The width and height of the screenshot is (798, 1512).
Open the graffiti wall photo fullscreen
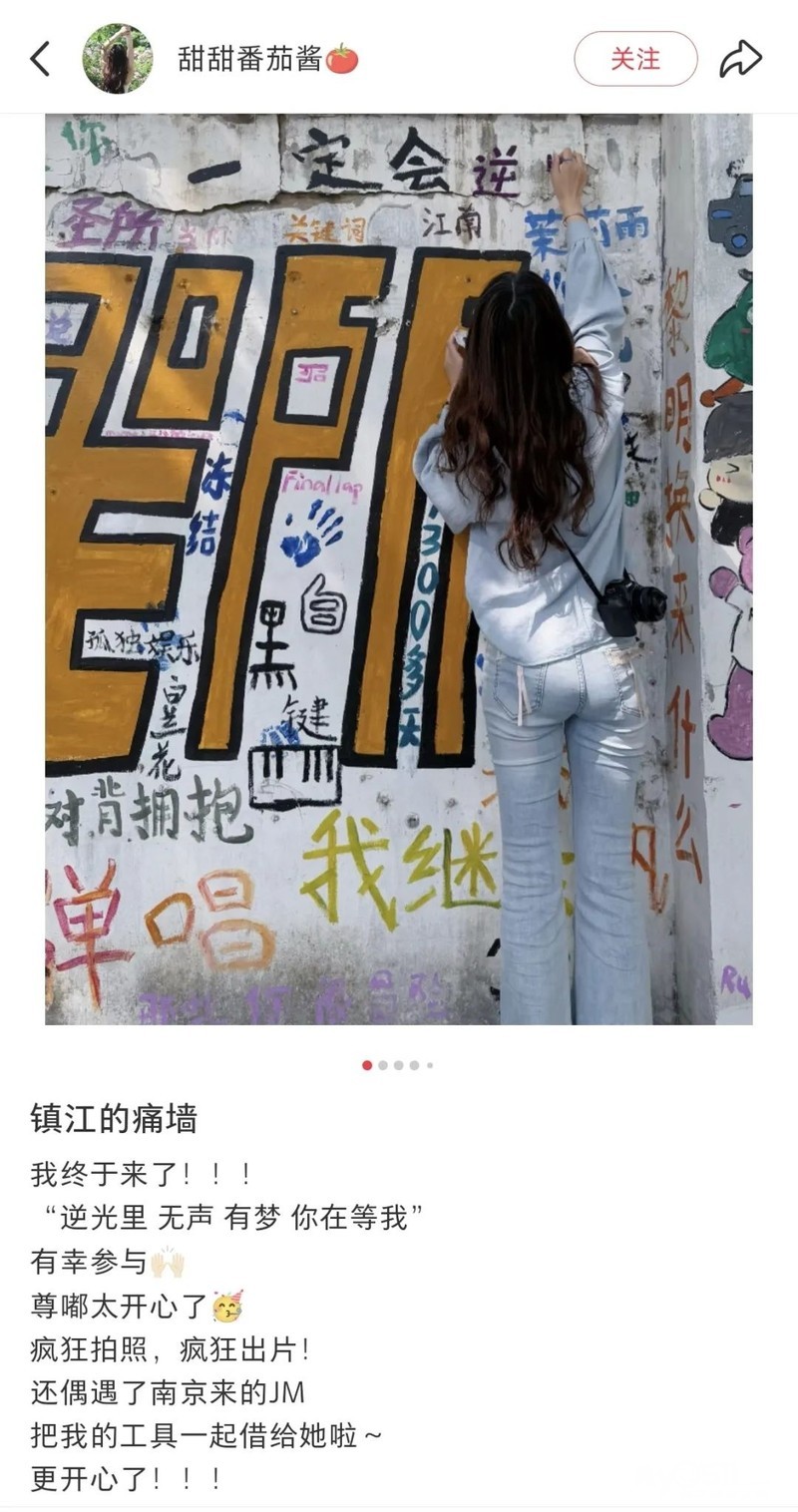coord(399,568)
